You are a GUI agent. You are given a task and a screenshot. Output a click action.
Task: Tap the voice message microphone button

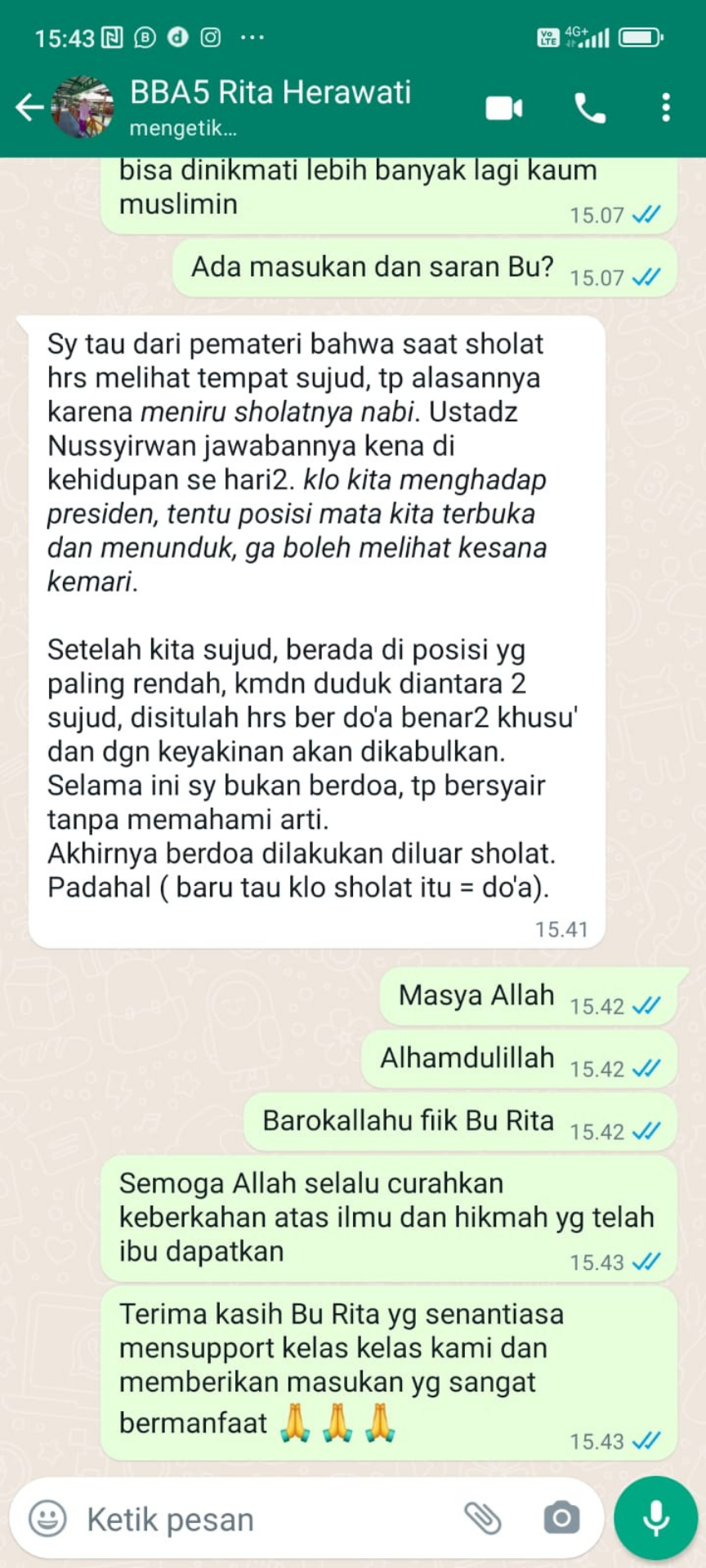(655, 1518)
